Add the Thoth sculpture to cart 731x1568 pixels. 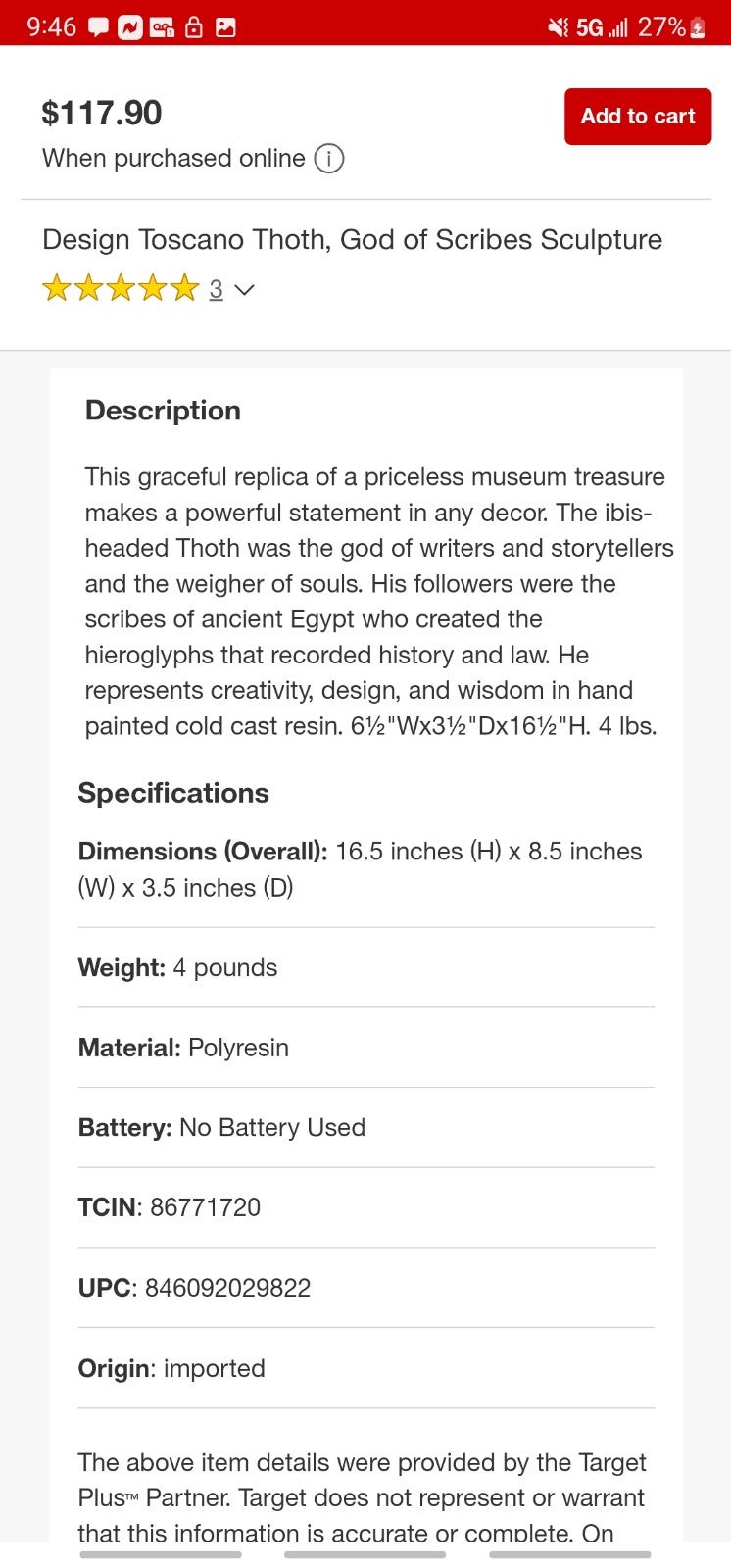pyautogui.click(x=638, y=117)
